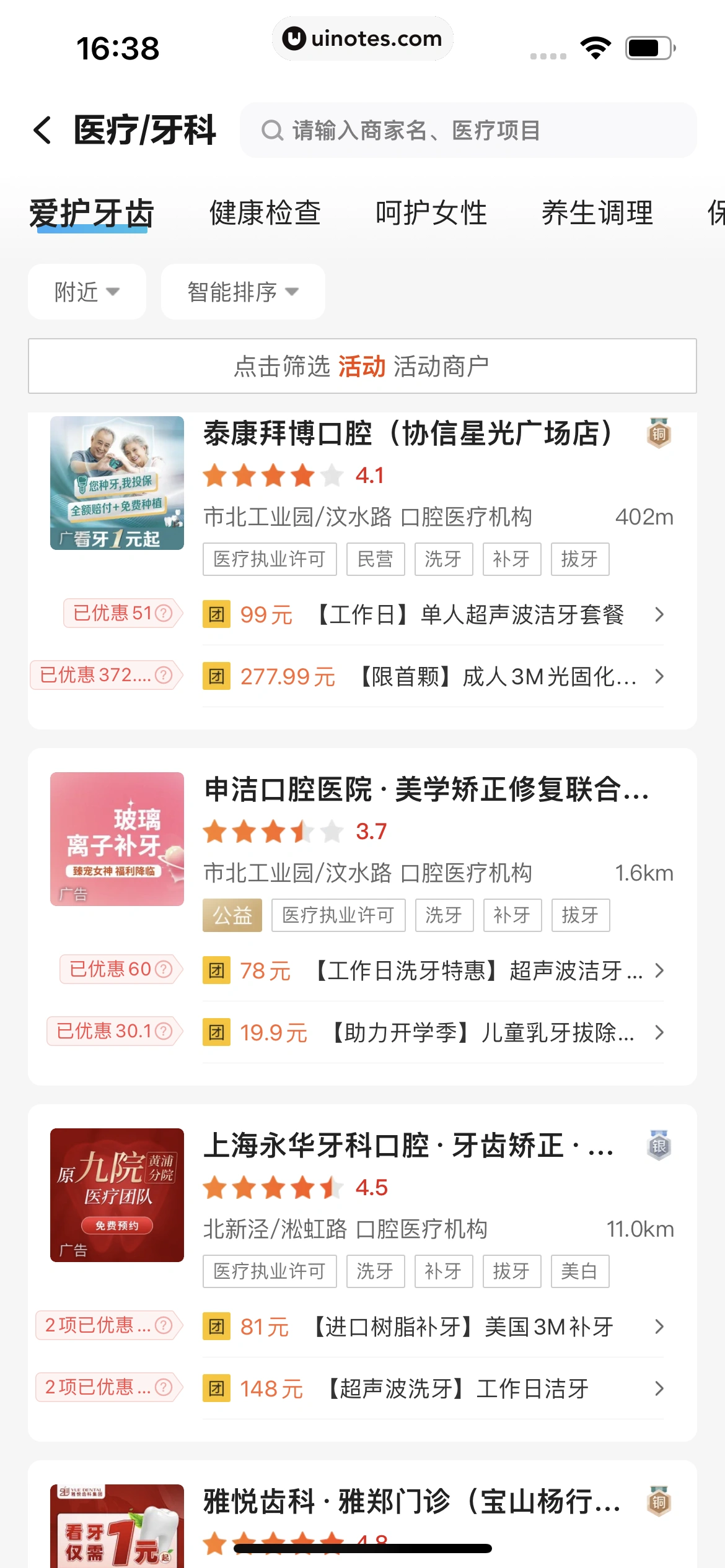Viewport: 725px width, 1568px height.
Task: Tap the 玻璃离子补牙 ad thumbnail
Action: click(117, 840)
